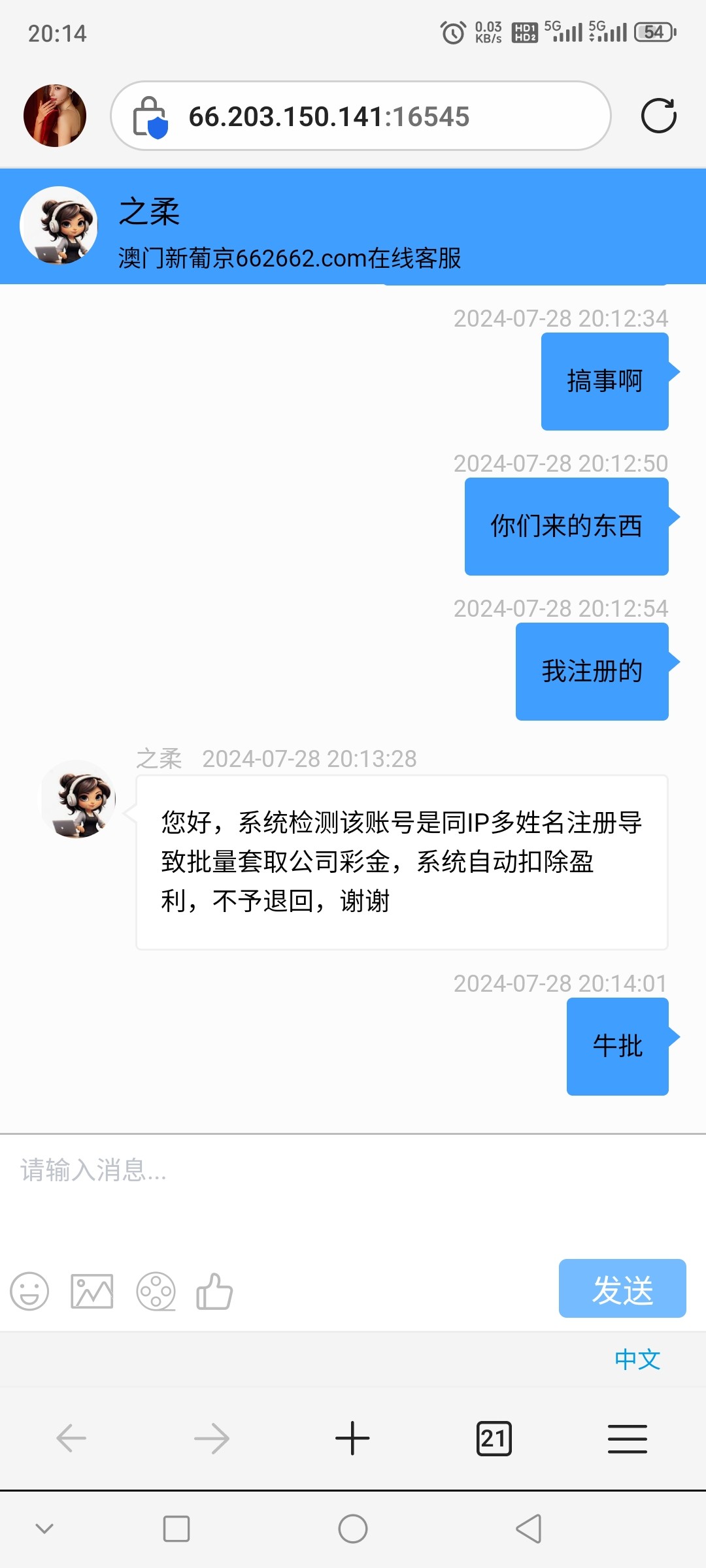Send a thumbs-up with the like icon
The height and width of the screenshot is (1568, 706).
coord(216,1290)
